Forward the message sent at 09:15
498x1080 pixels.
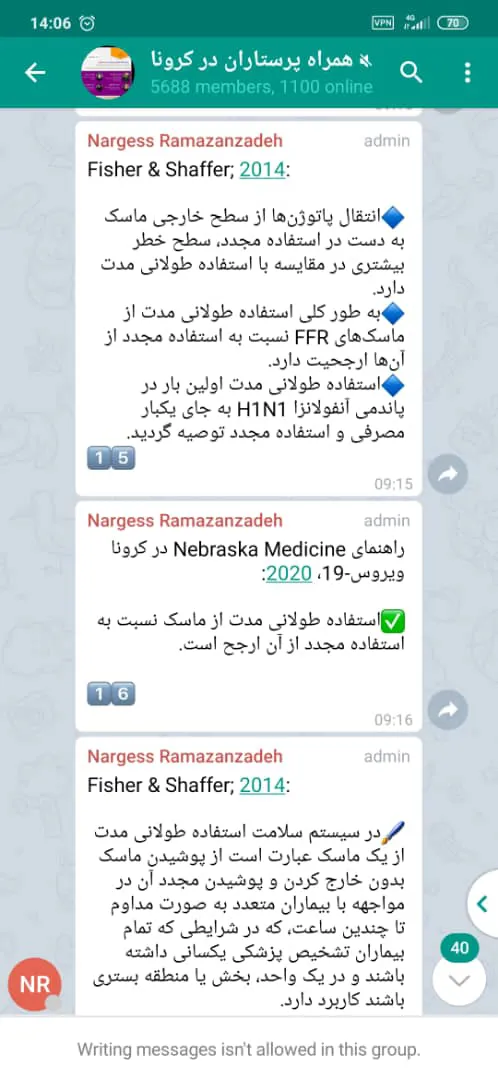coord(448,473)
